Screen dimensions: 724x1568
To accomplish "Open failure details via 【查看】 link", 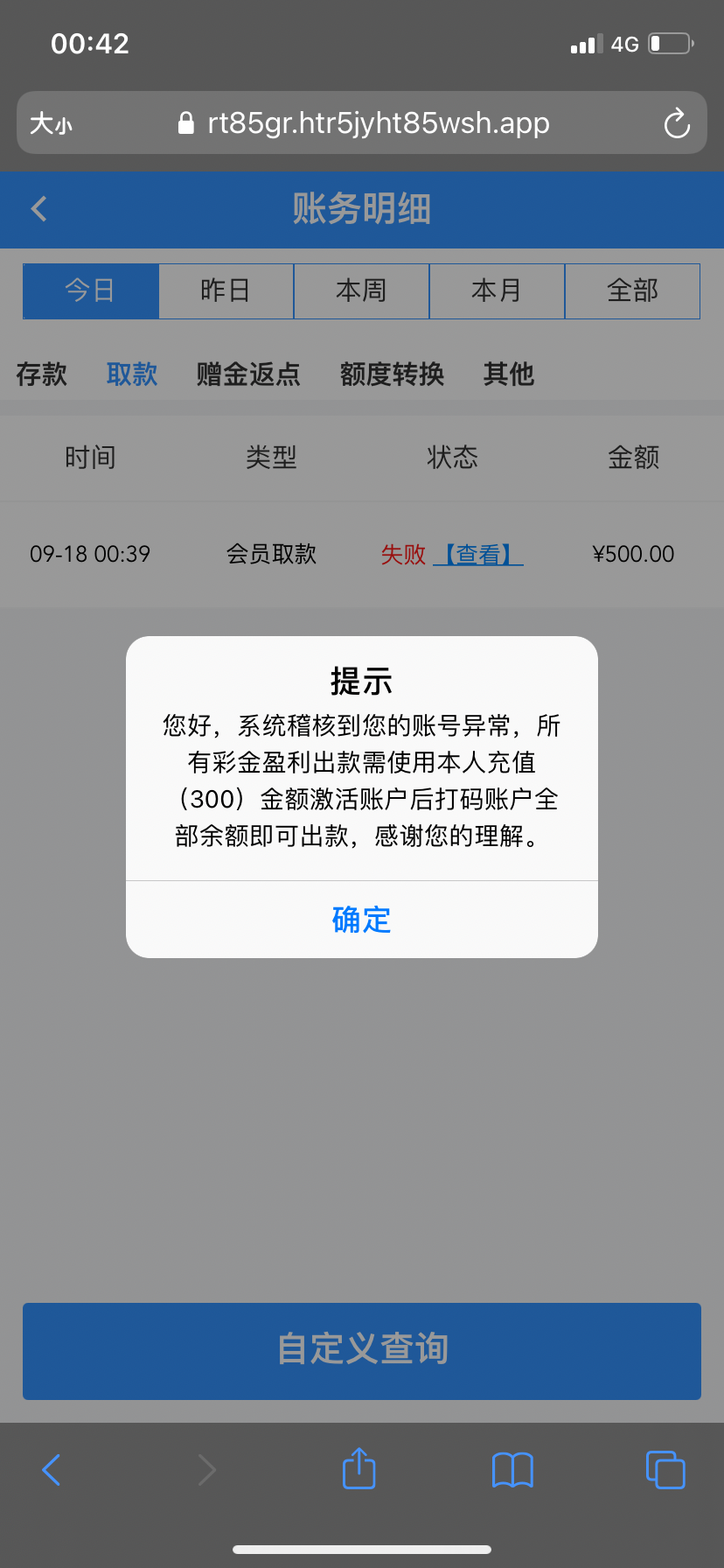I will (x=477, y=554).
